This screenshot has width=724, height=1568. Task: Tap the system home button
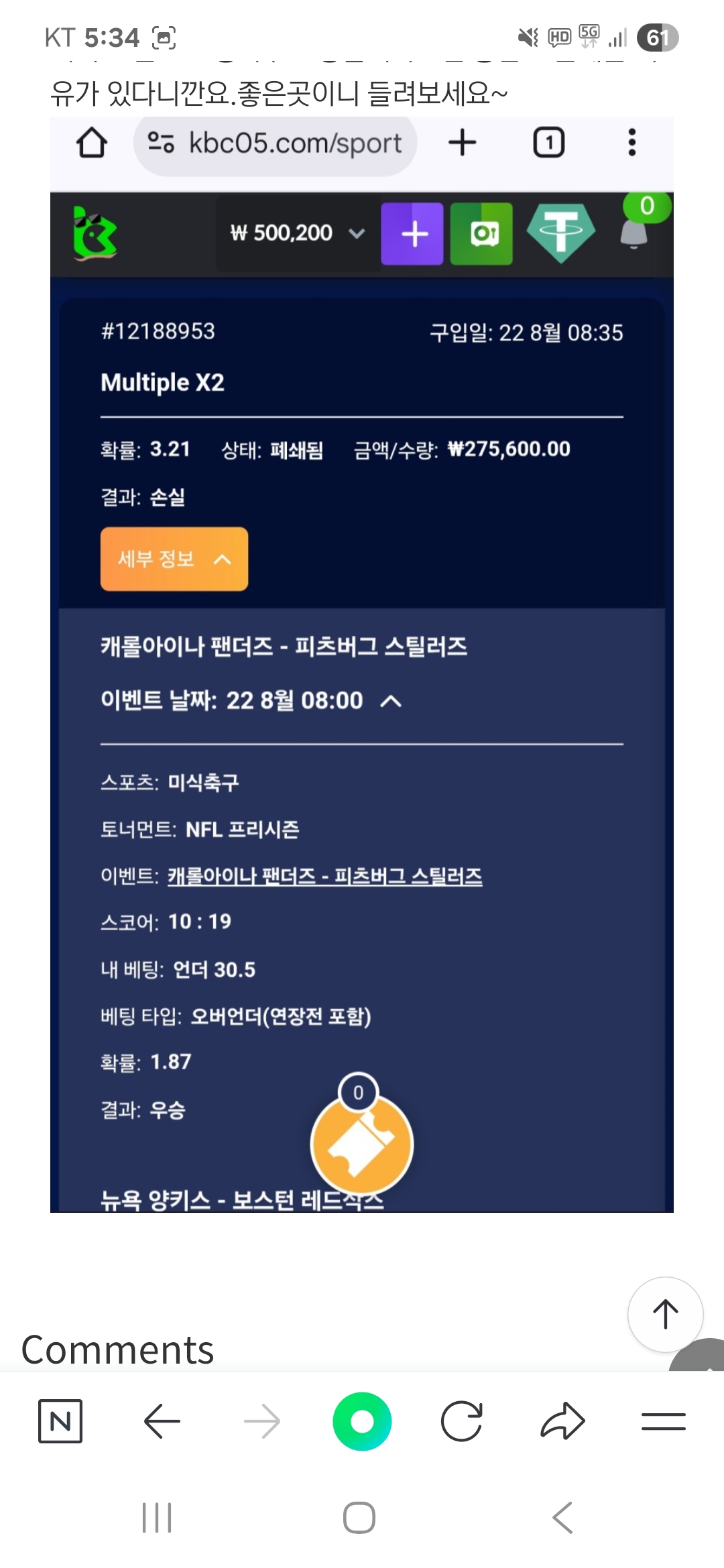(x=359, y=1518)
